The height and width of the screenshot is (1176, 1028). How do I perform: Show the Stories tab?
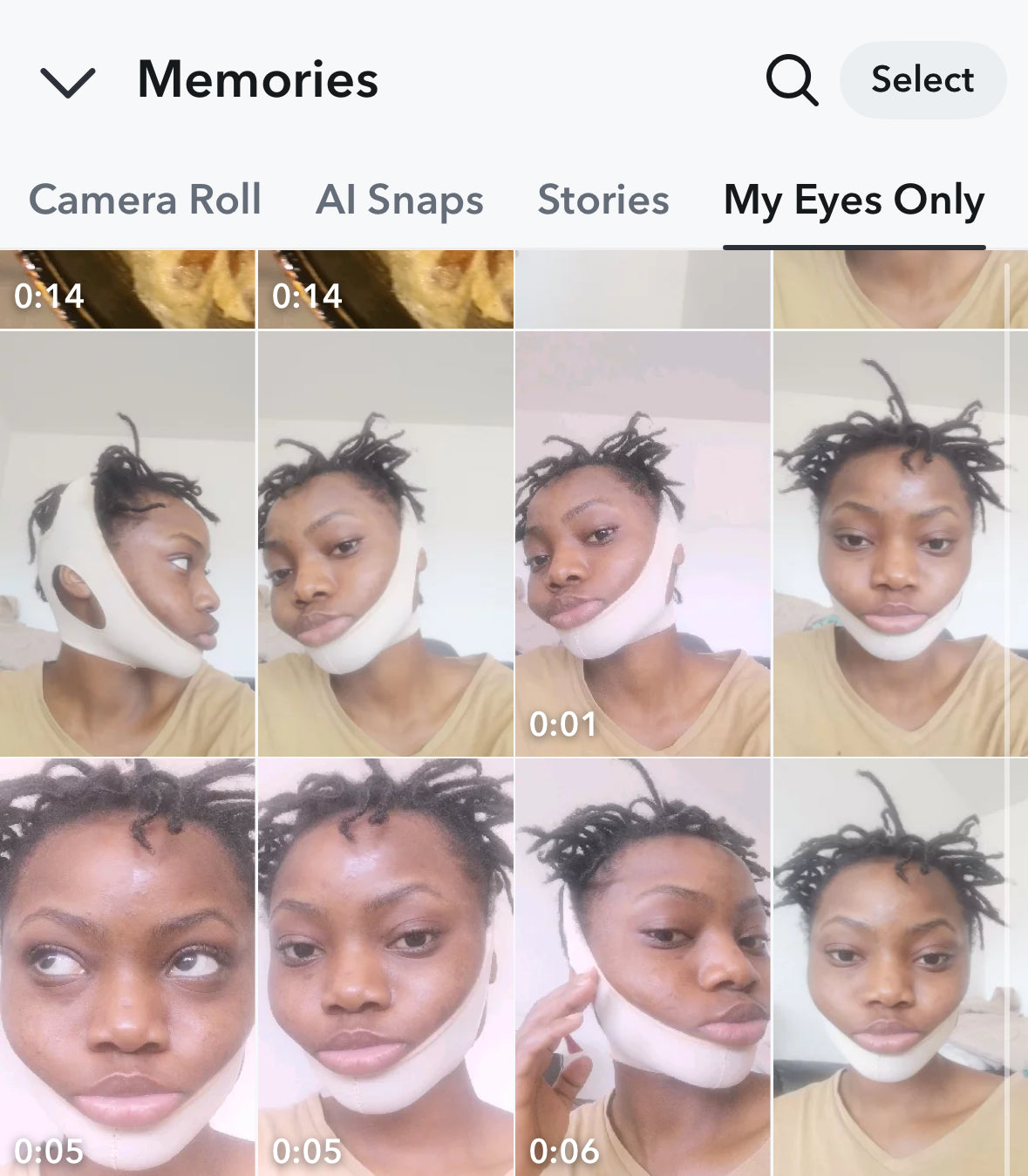(603, 200)
